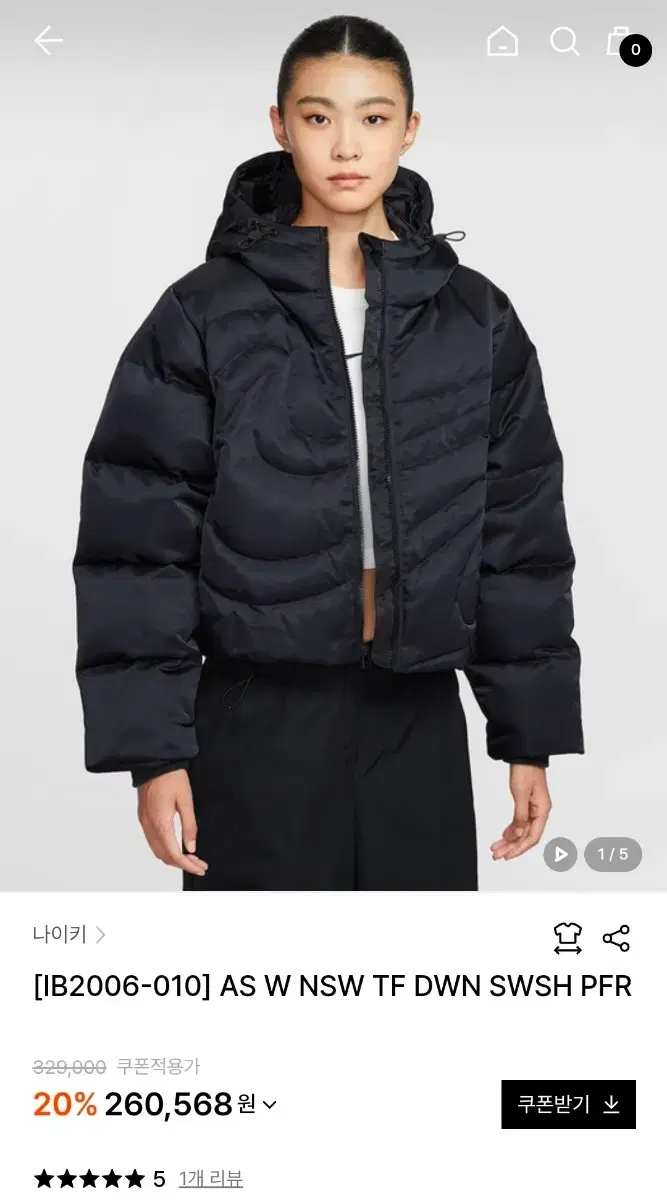Open the 1개 리뷰 link
The height and width of the screenshot is (1200, 667).
211,1179
